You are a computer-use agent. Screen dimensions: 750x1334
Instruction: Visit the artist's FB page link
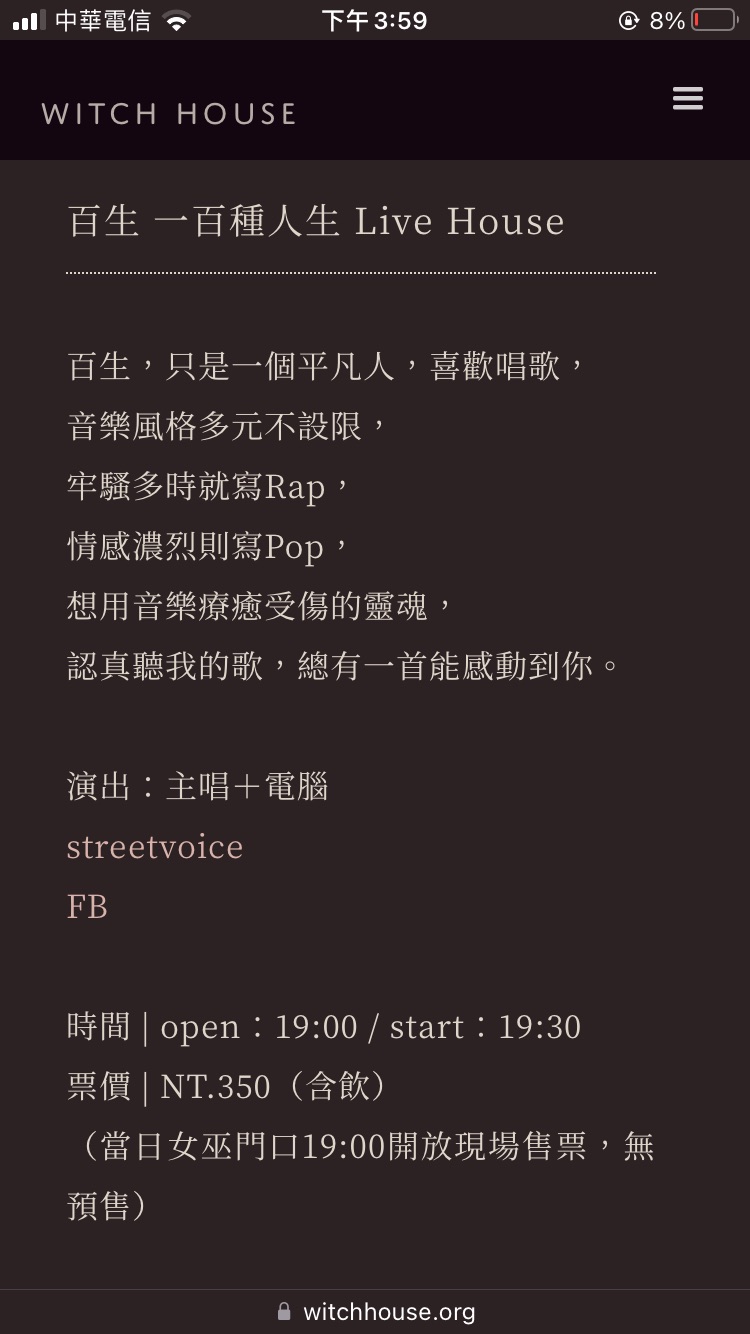[x=87, y=907]
